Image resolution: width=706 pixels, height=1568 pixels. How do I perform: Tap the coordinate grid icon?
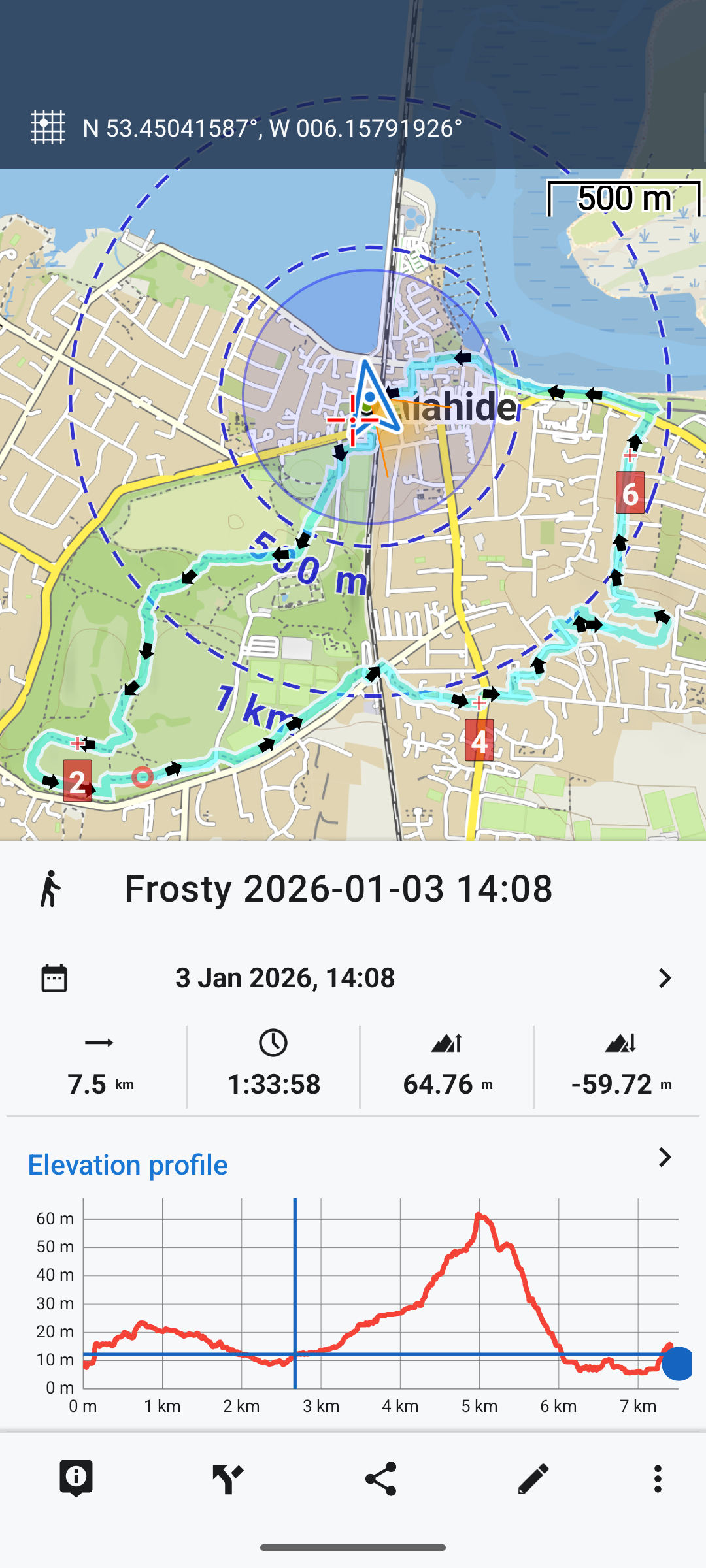pos(48,127)
